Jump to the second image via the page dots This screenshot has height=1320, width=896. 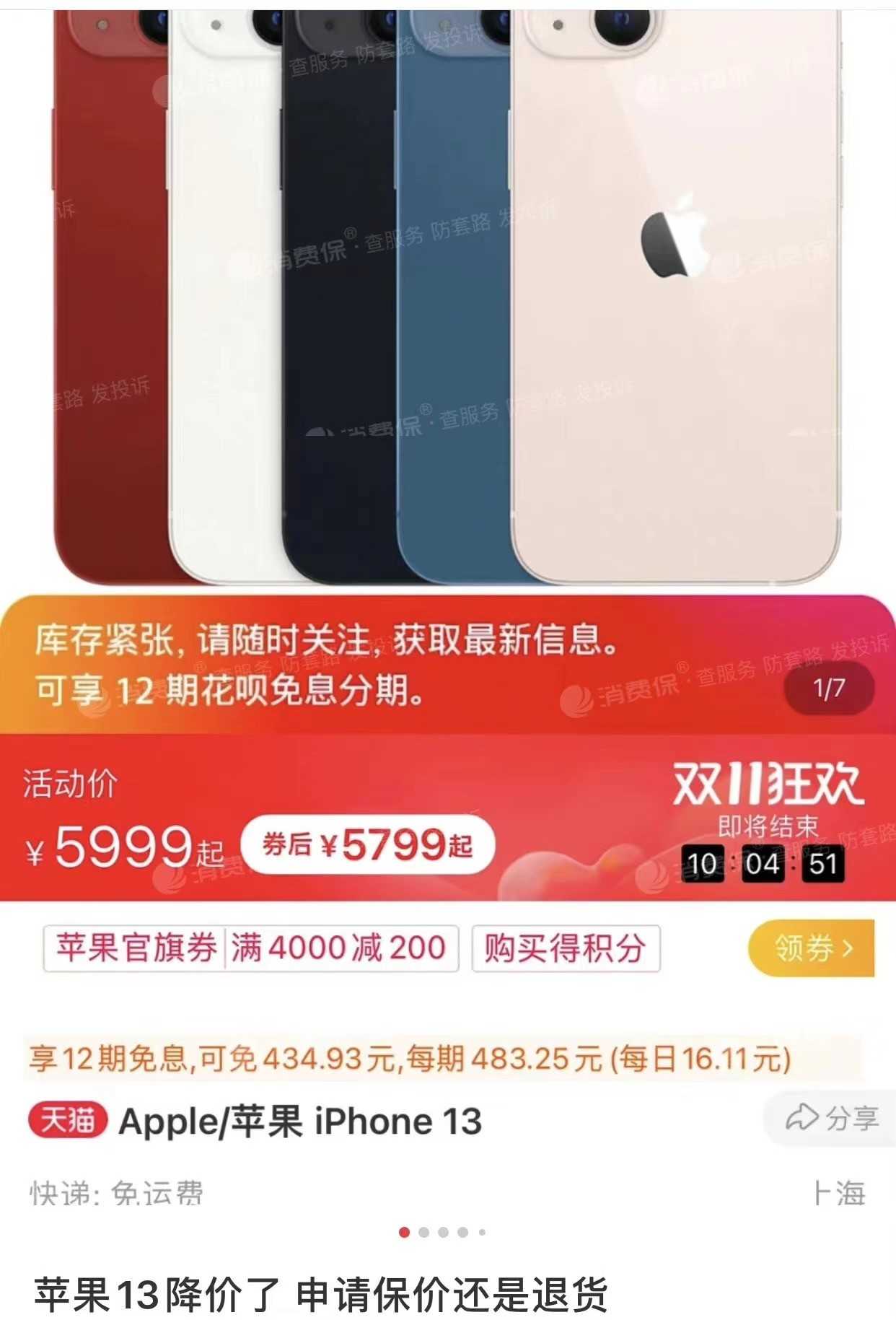click(x=424, y=1232)
